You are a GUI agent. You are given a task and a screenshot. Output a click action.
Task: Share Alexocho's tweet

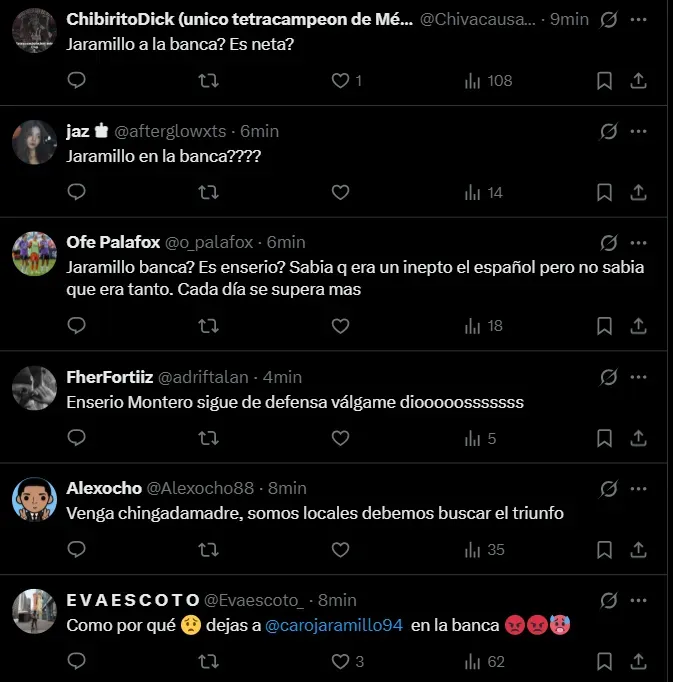[x=640, y=549]
